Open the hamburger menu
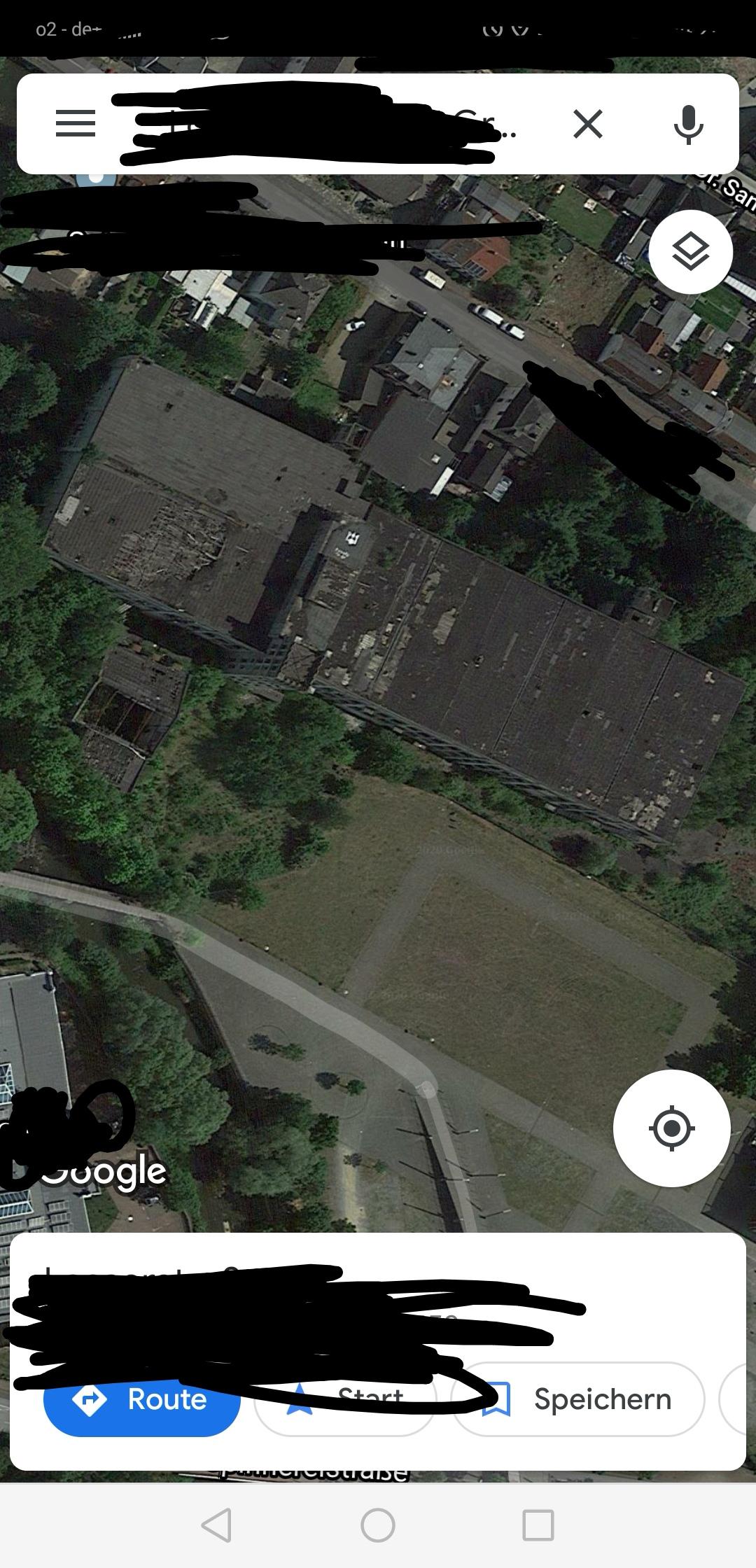 [x=76, y=124]
